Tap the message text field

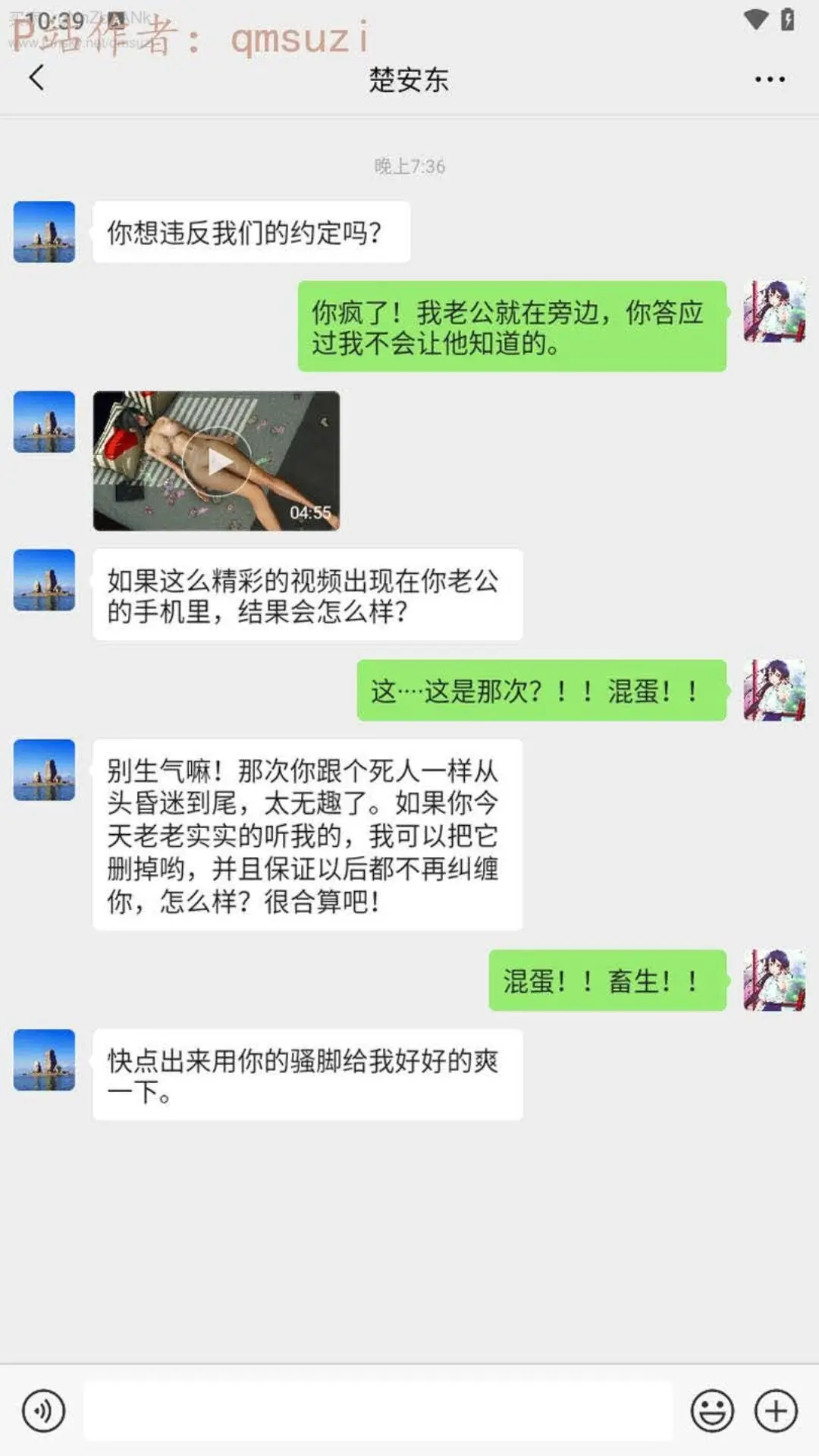pos(378,1411)
